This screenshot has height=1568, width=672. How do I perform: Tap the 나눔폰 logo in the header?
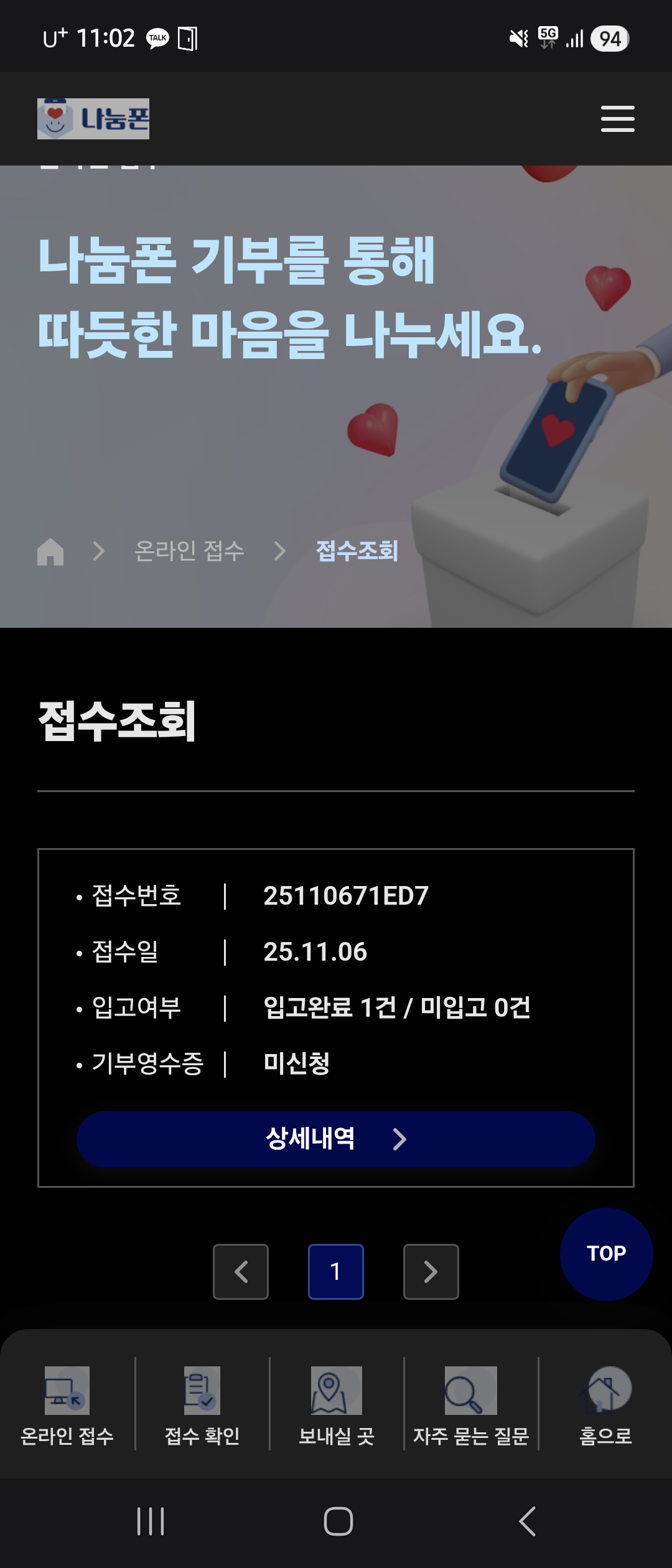(x=93, y=119)
